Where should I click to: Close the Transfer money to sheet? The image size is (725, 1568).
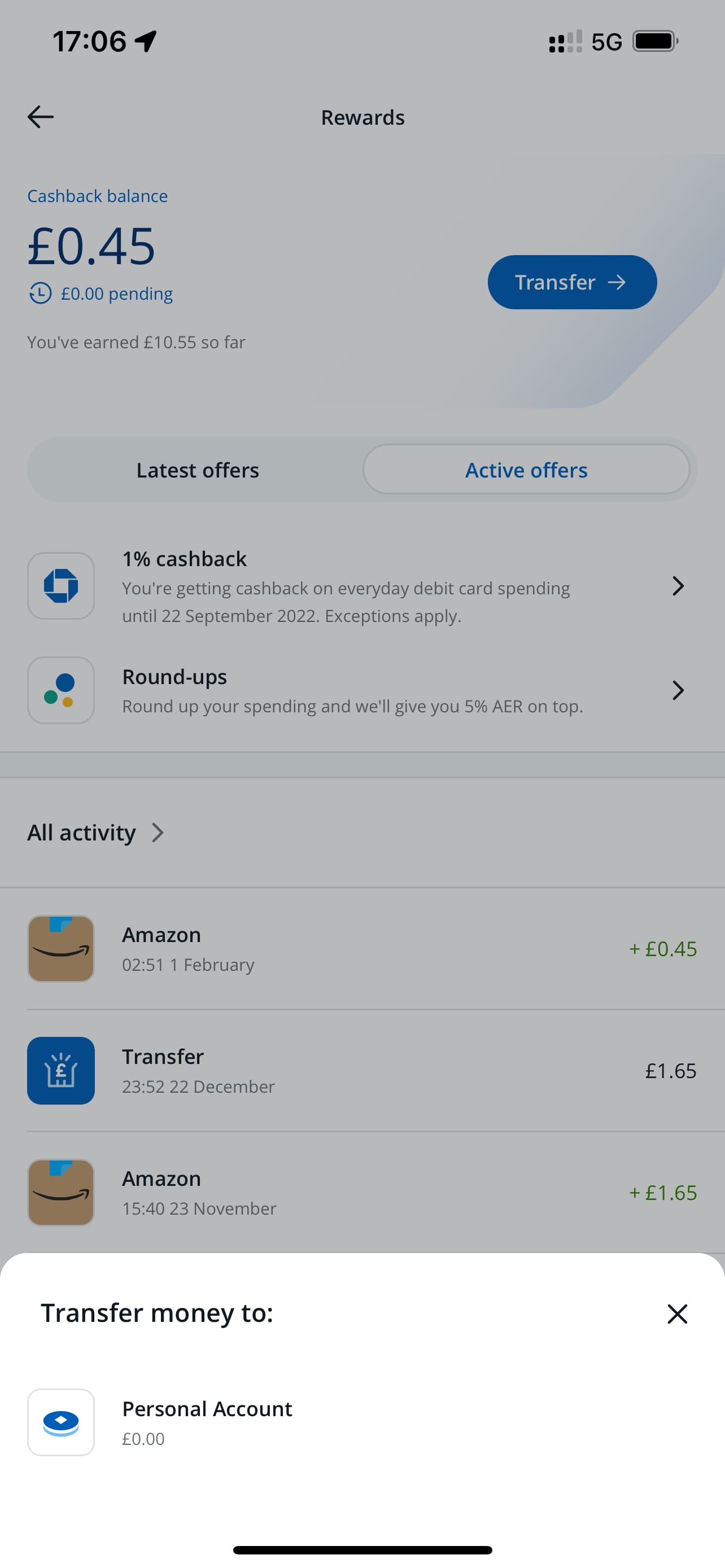[677, 1313]
